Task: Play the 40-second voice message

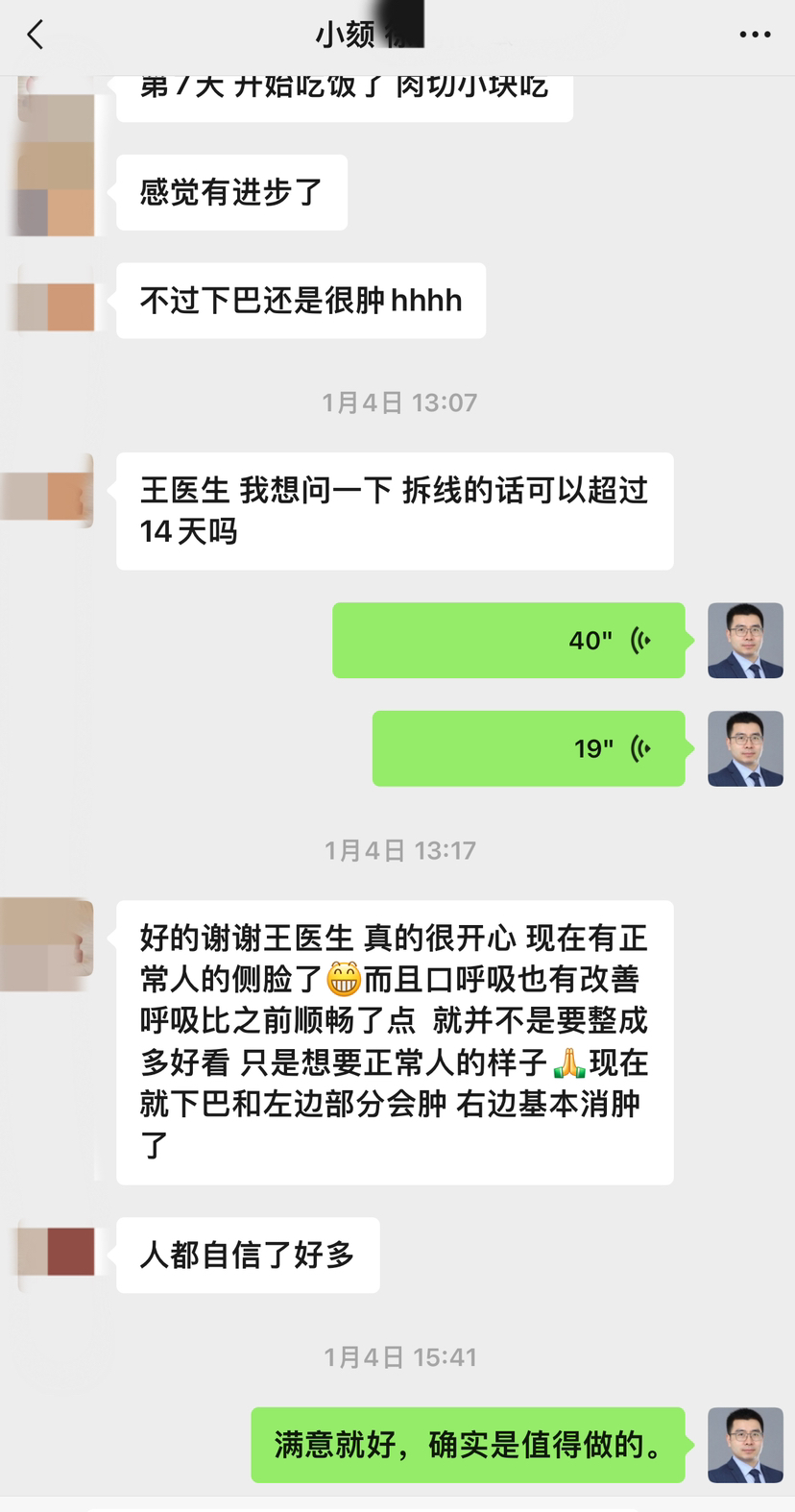Action: (508, 641)
